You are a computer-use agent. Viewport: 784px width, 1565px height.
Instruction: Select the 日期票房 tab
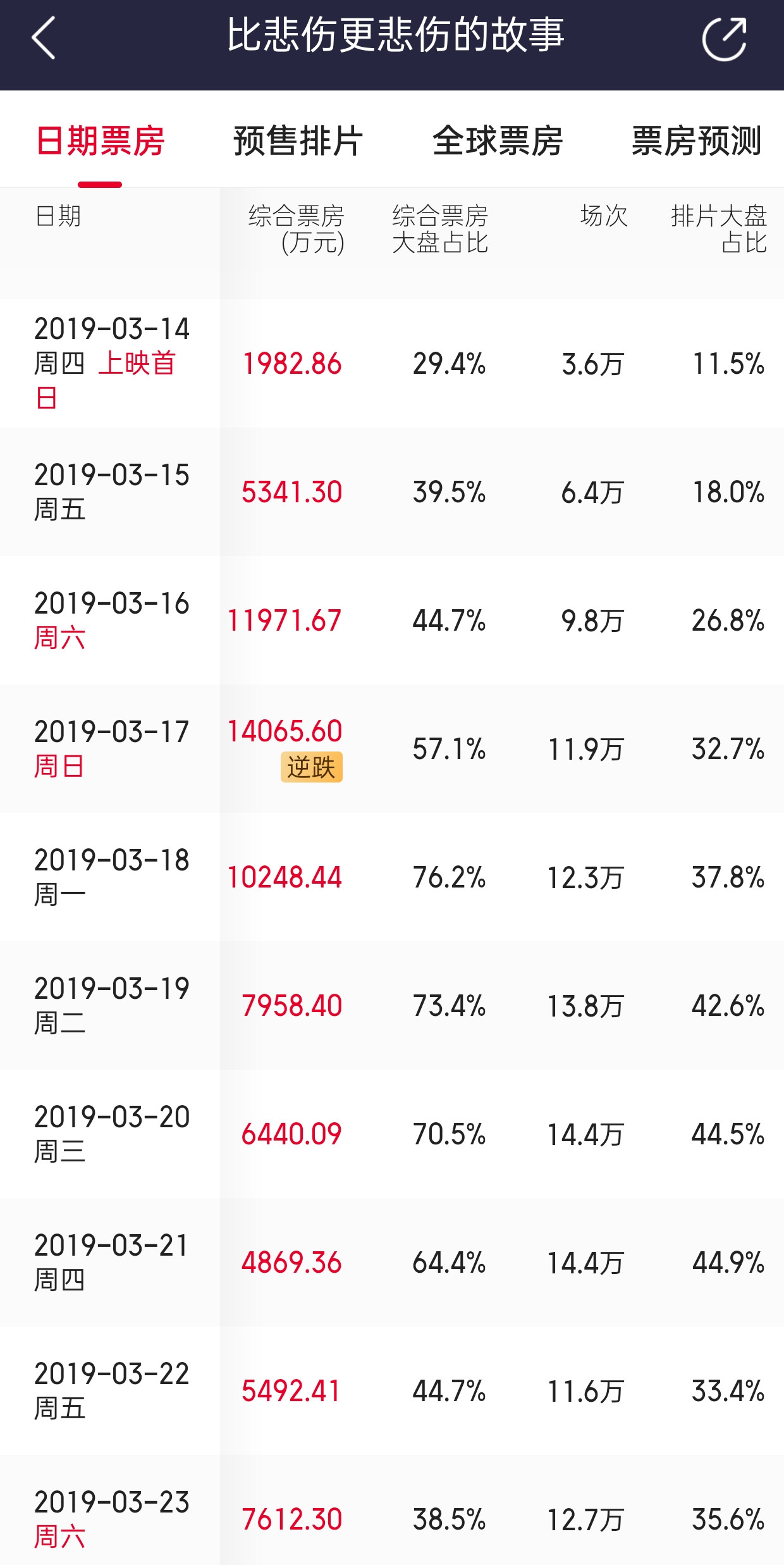point(100,140)
